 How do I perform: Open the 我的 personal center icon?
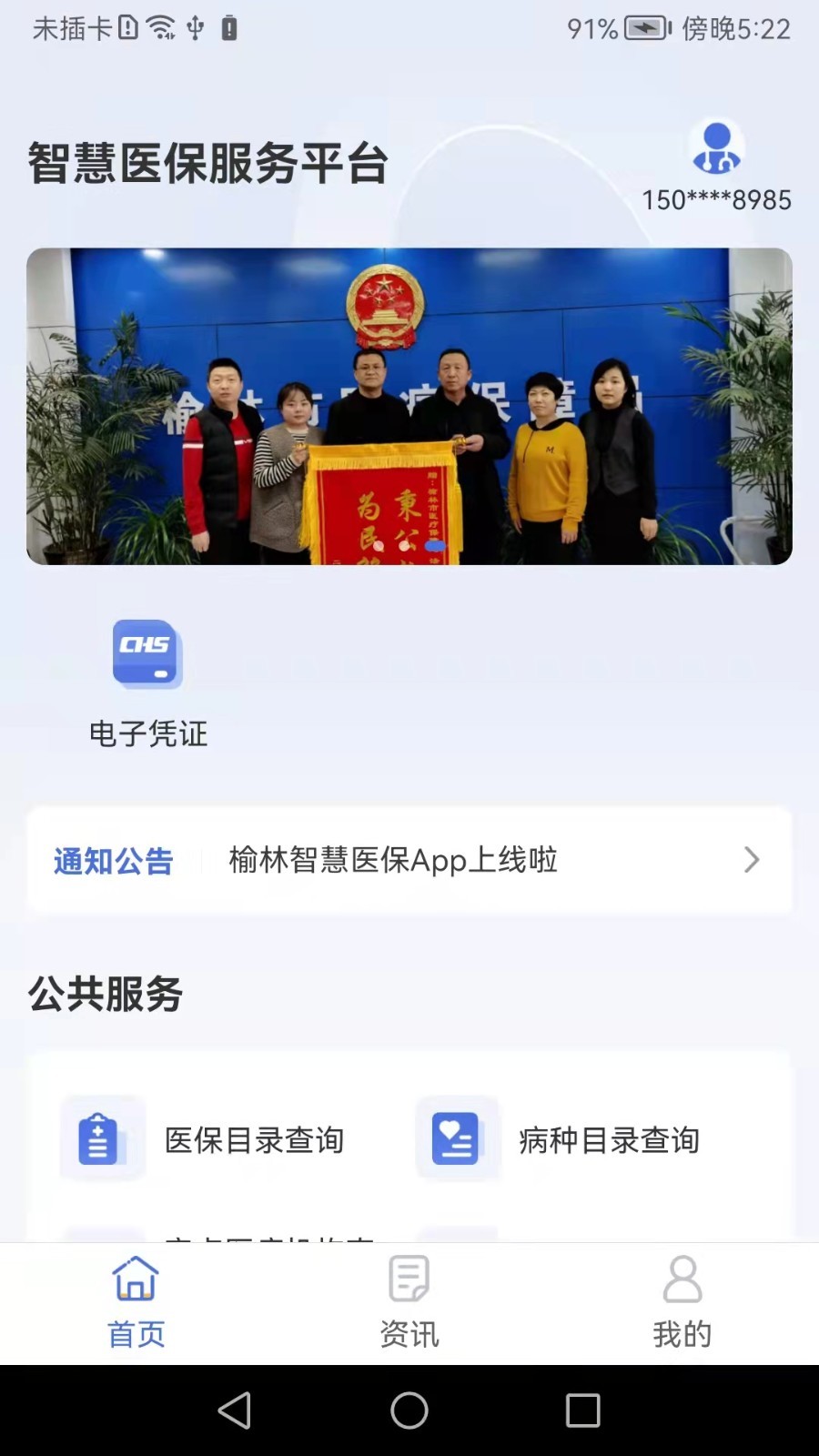pyautogui.click(x=682, y=1280)
